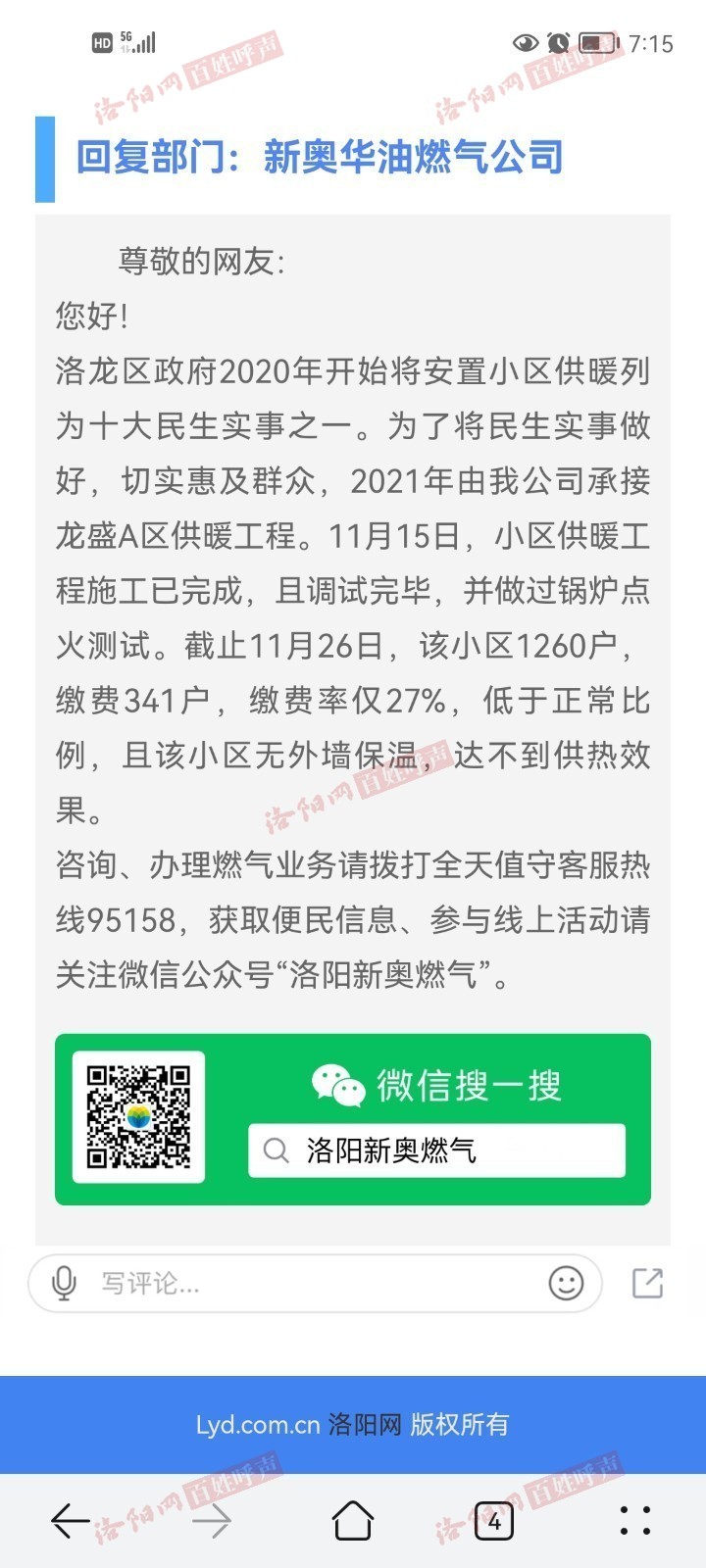Screen dimensions: 706x1568
Task: Open the emoji picker in comment bar
Action: point(566,1283)
